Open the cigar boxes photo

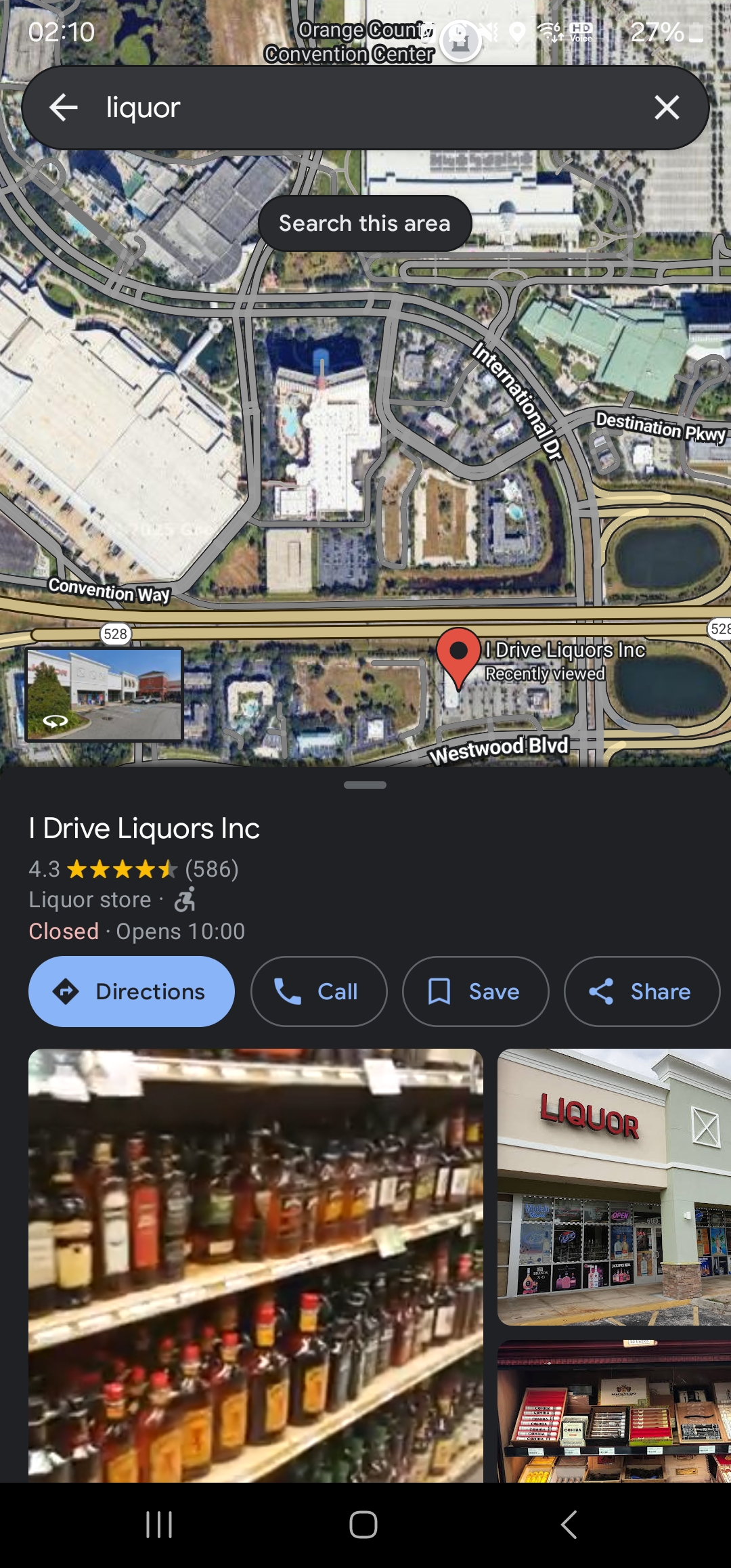(614, 1411)
